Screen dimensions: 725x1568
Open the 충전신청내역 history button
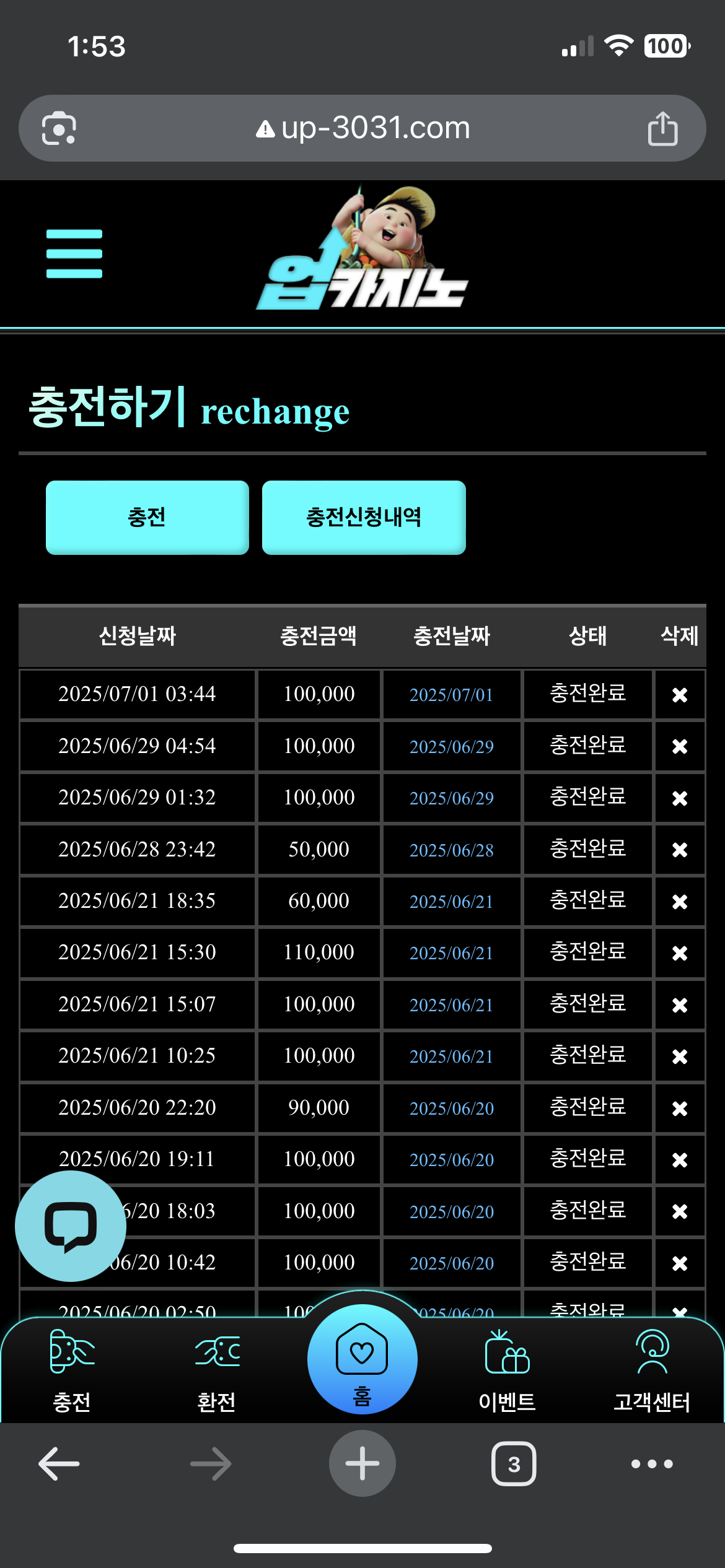click(364, 517)
